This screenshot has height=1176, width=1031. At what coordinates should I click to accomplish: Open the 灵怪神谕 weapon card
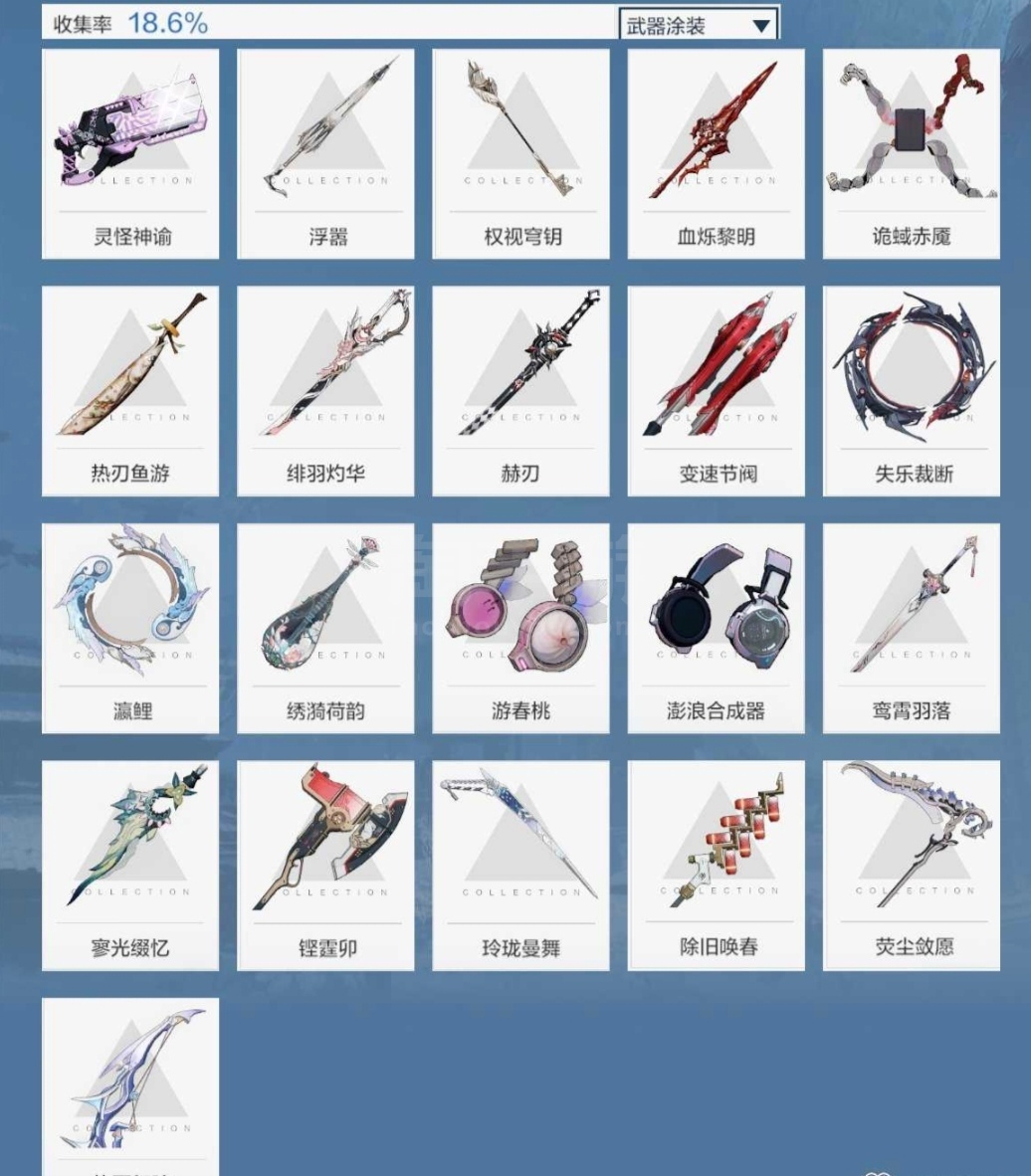pyautogui.click(x=130, y=154)
